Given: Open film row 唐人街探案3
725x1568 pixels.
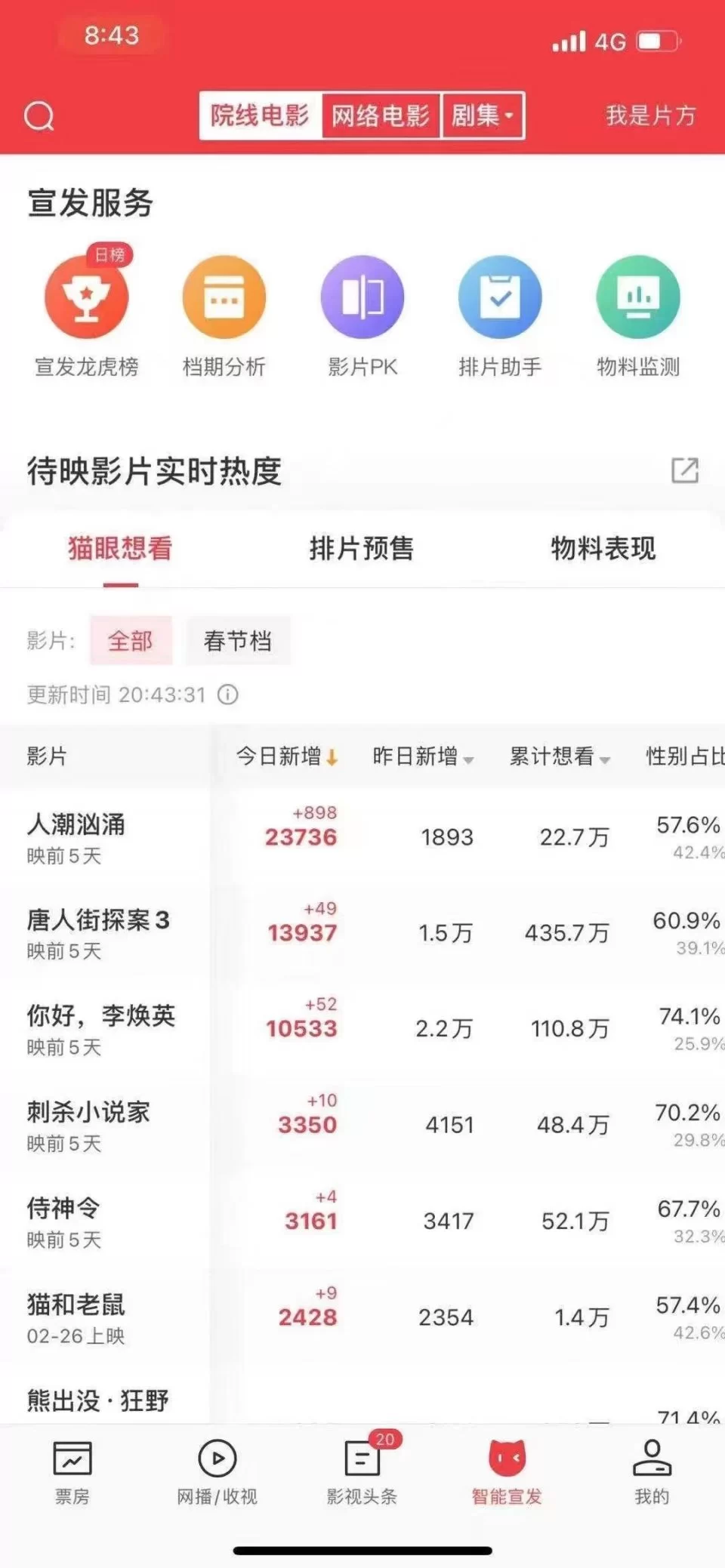Looking at the screenshot, I should click(98, 932).
